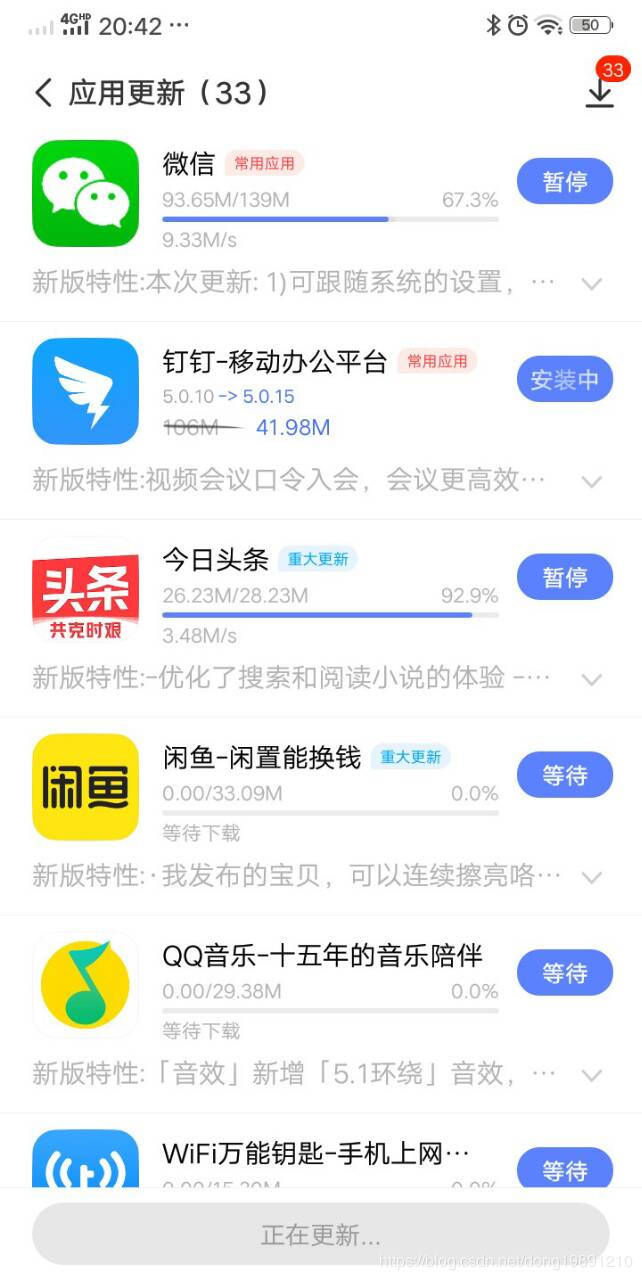This screenshot has height=1280, width=642.
Task: Expand the 新版特性 notes for 微信
Action: (x=592, y=284)
